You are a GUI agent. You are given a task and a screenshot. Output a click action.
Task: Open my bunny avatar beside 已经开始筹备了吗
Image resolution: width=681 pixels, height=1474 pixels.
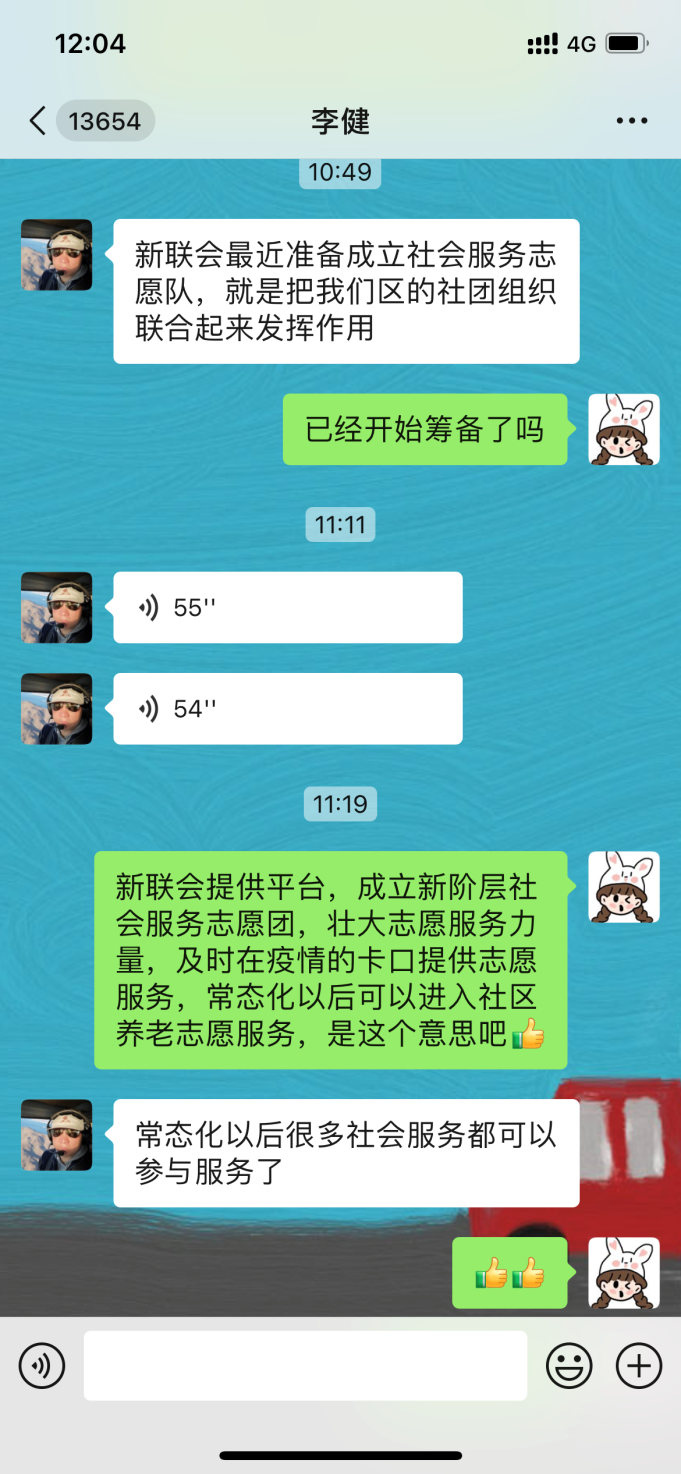[624, 429]
